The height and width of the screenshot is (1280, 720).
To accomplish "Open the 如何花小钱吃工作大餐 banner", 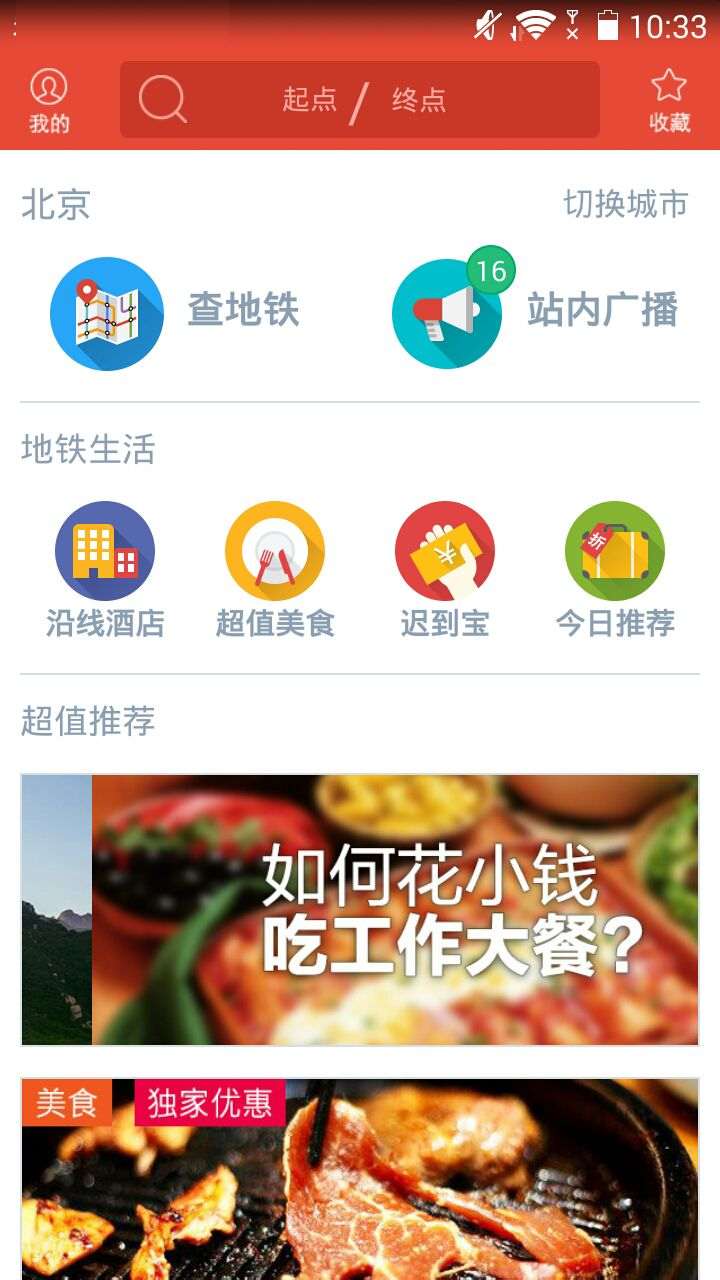I will [x=360, y=910].
